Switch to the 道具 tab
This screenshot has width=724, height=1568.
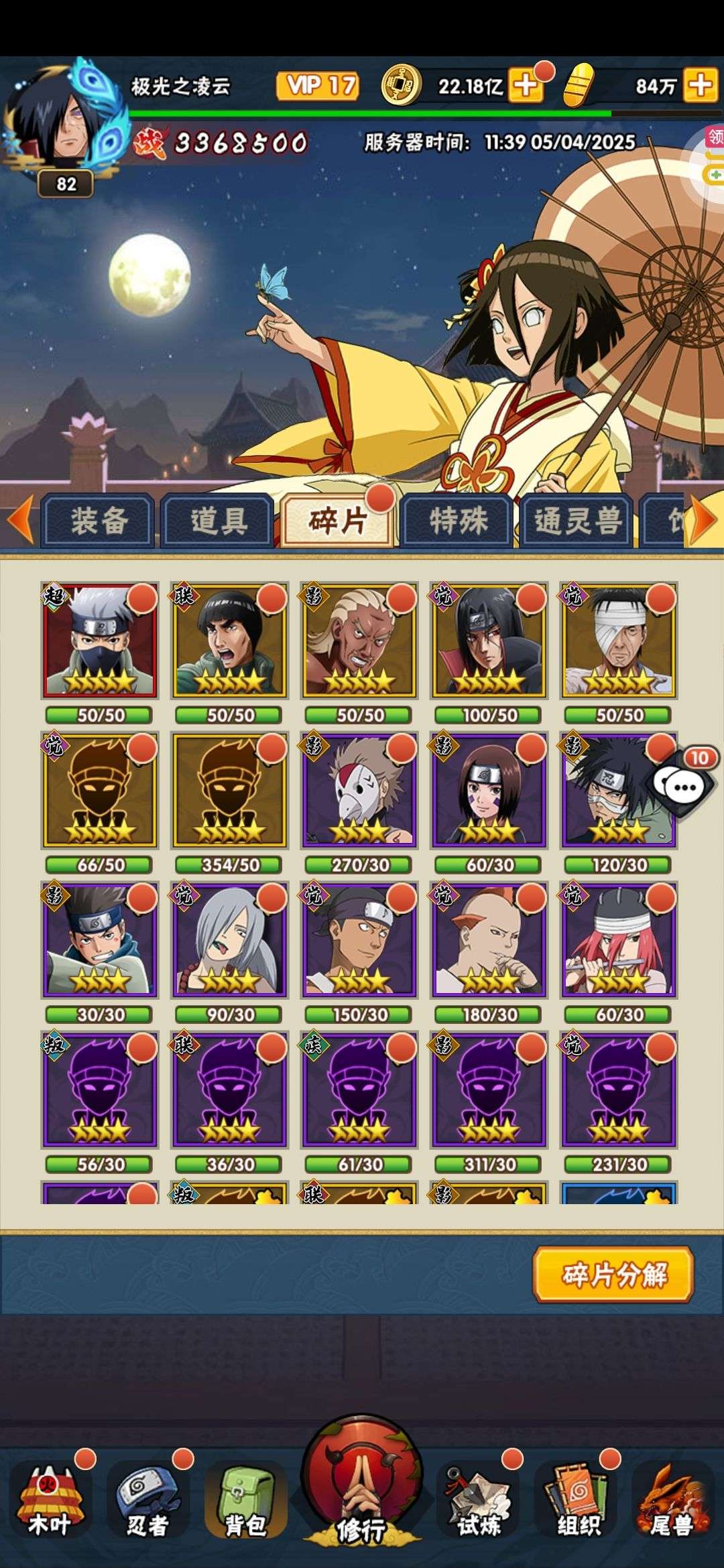click(217, 521)
